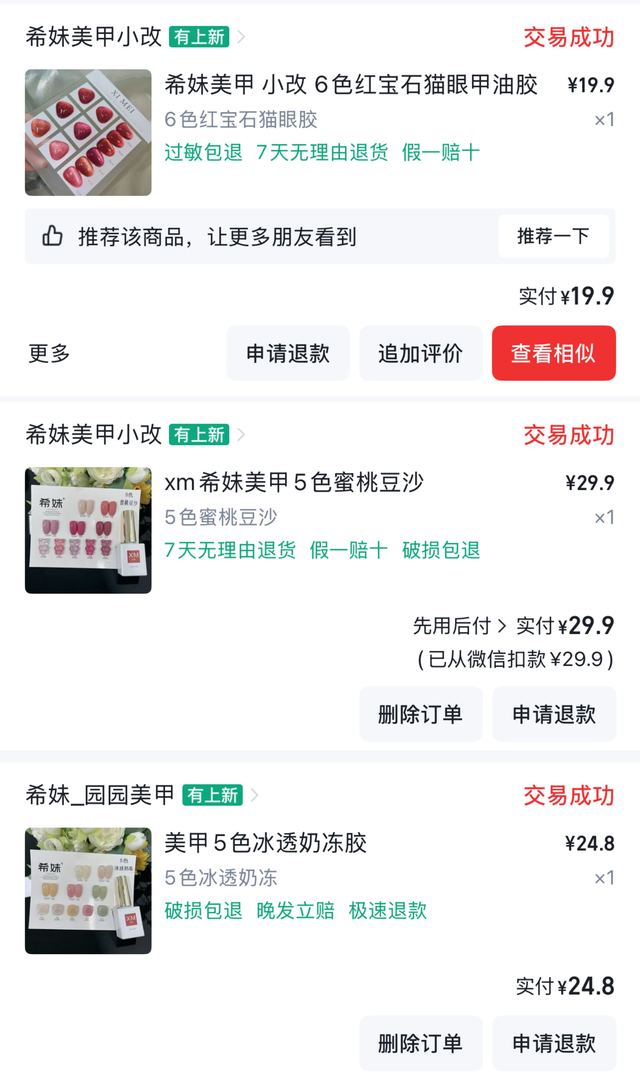Image resolution: width=640 pixels, height=1082 pixels.
Task: Request a refund for the 红宝石猫眼甲油胶 order
Action: [288, 353]
